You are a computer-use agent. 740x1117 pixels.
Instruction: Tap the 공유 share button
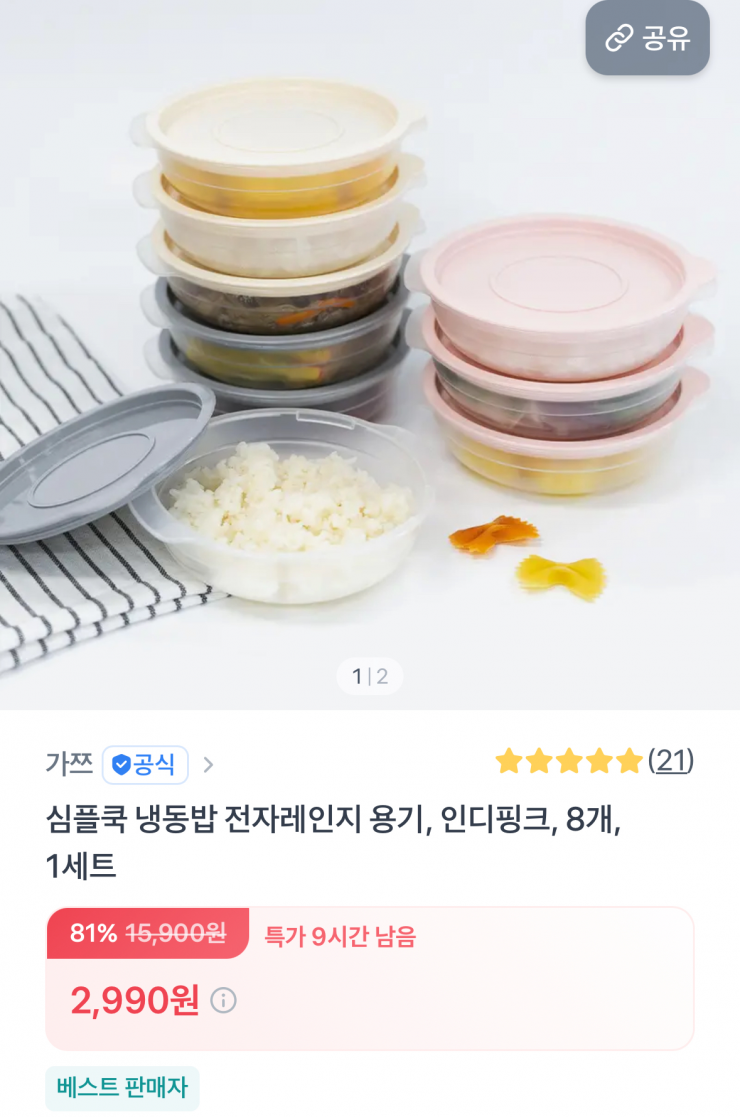pos(647,38)
